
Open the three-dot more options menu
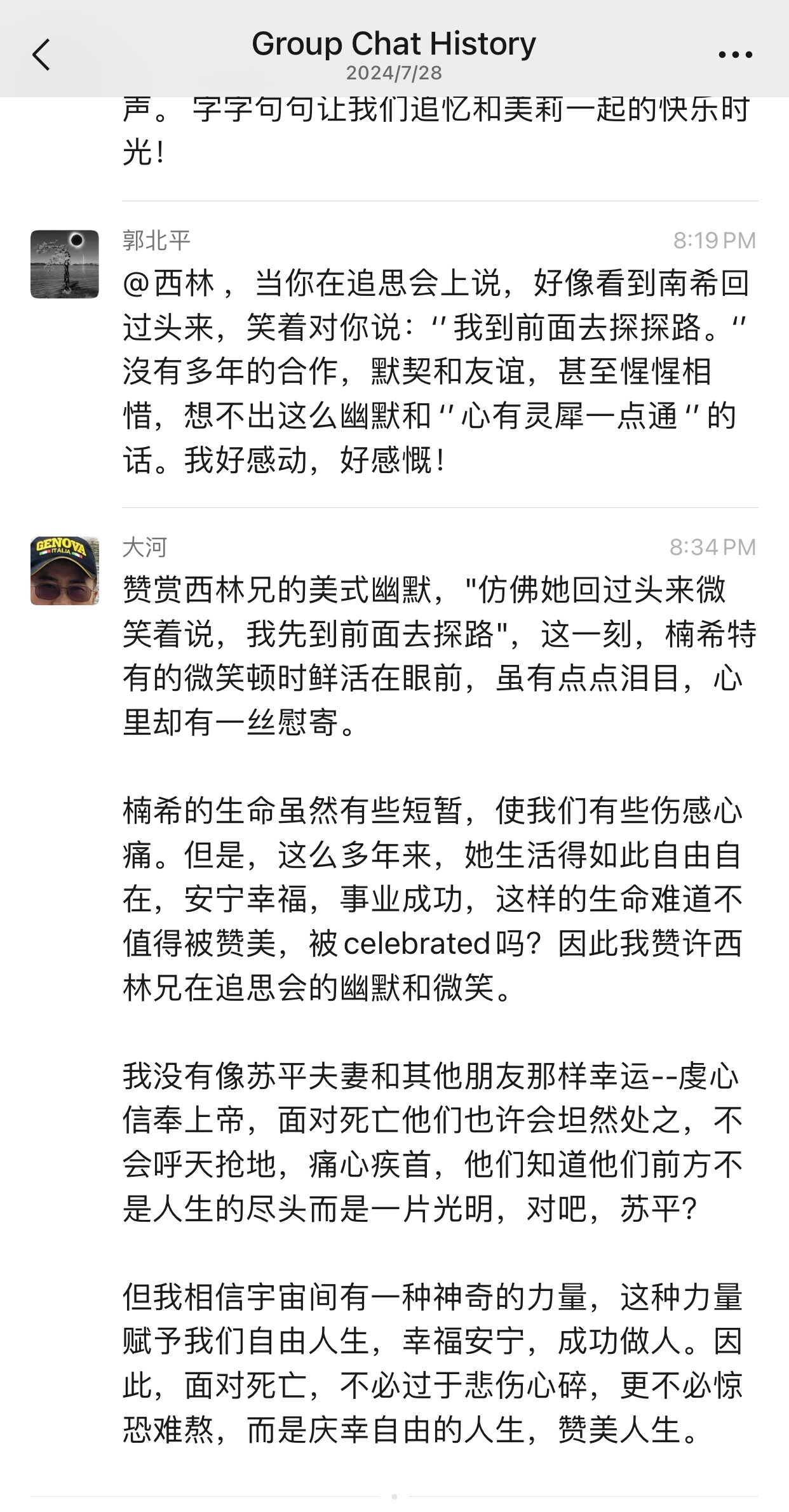735,55
